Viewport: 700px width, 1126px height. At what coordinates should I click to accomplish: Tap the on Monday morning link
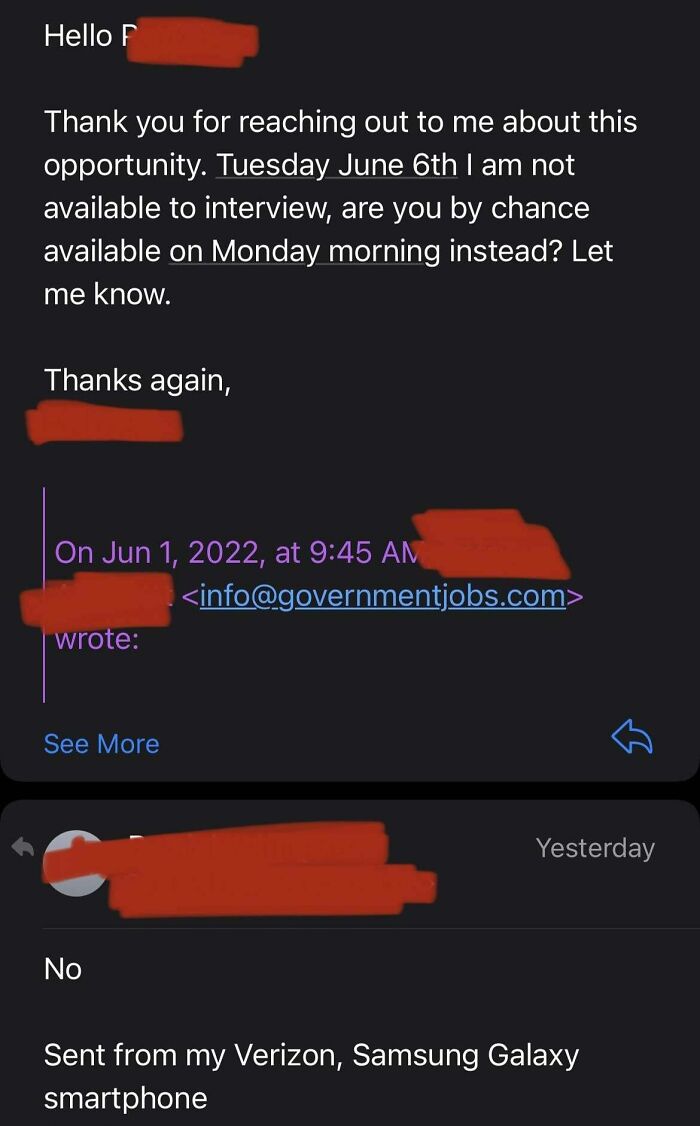[x=304, y=251]
